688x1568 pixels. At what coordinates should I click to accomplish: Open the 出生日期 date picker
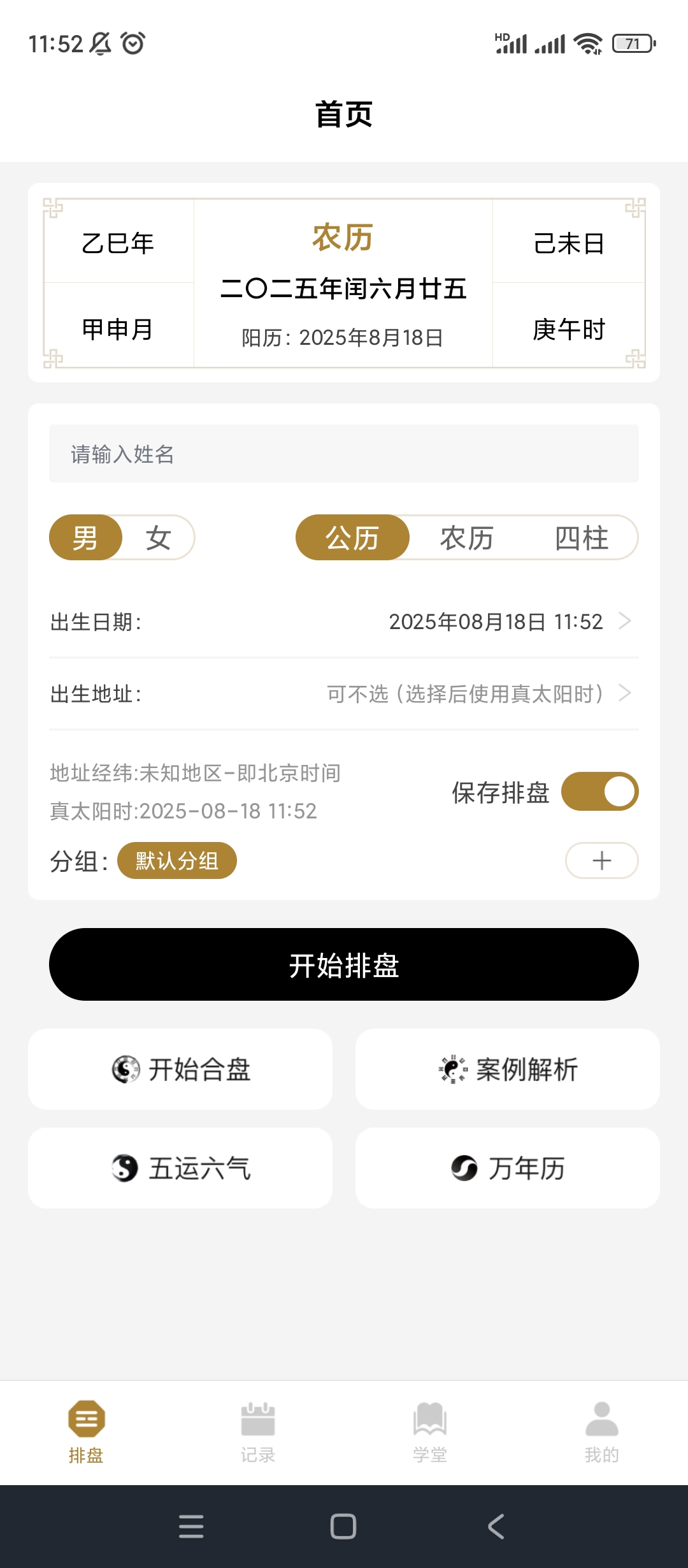click(x=496, y=621)
